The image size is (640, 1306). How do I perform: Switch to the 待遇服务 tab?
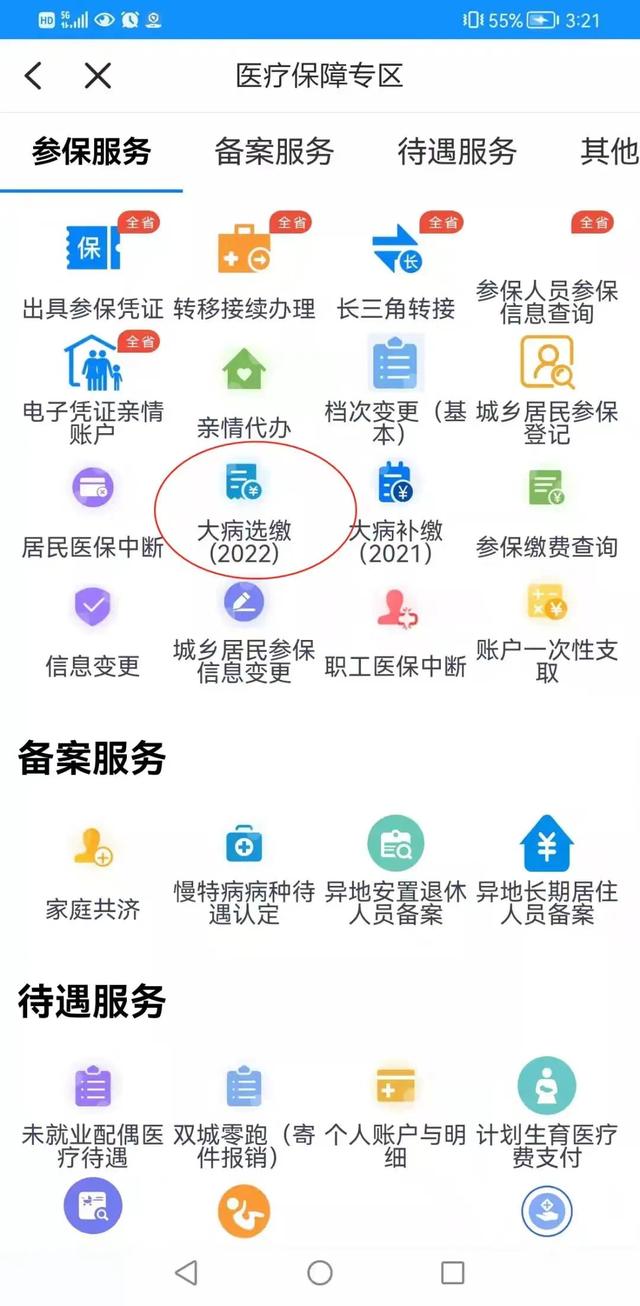pos(457,152)
